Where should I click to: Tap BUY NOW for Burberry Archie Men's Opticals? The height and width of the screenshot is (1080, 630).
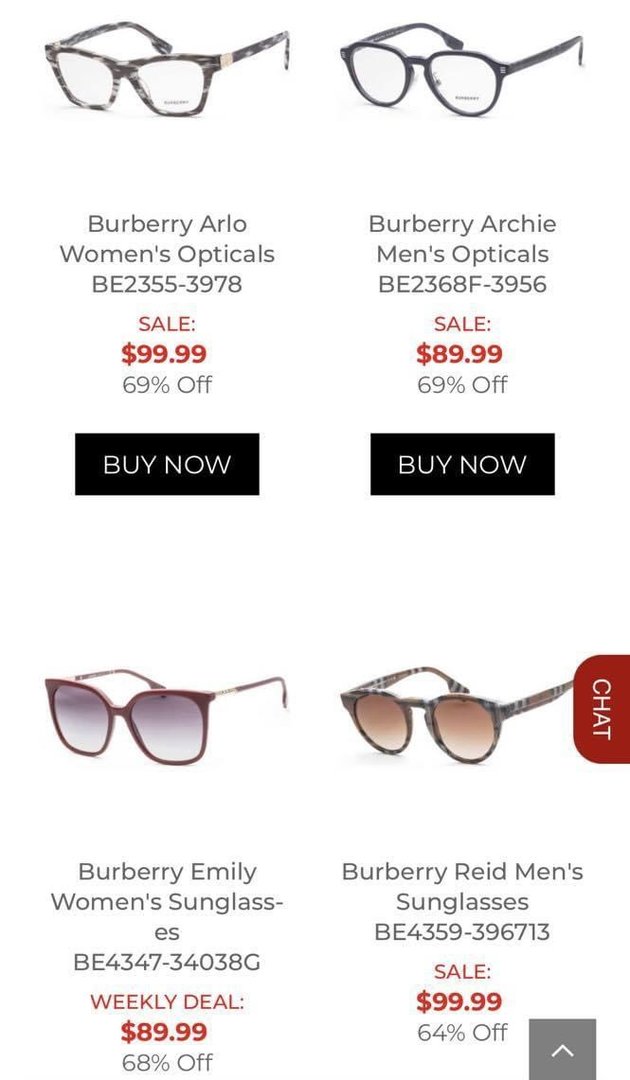pyautogui.click(x=462, y=464)
